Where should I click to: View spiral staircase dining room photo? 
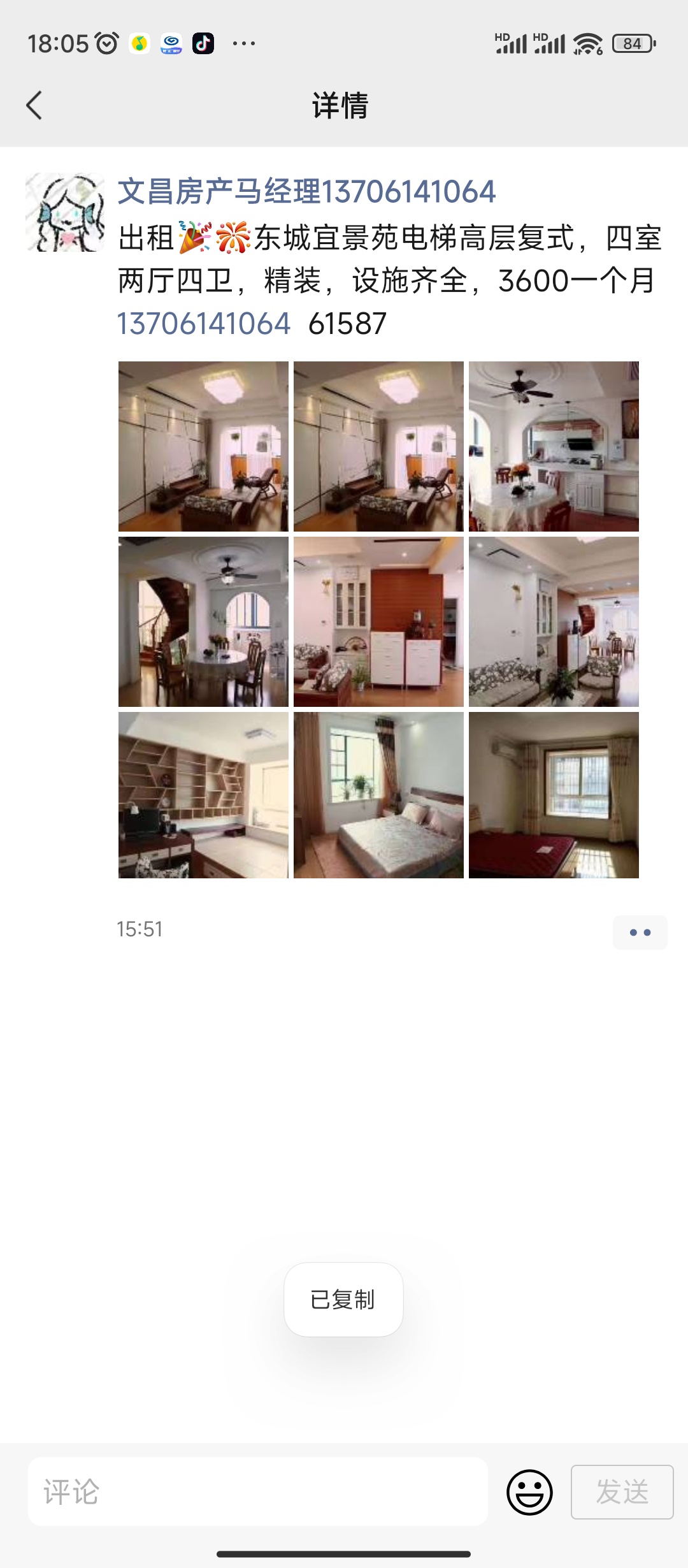pyautogui.click(x=203, y=621)
